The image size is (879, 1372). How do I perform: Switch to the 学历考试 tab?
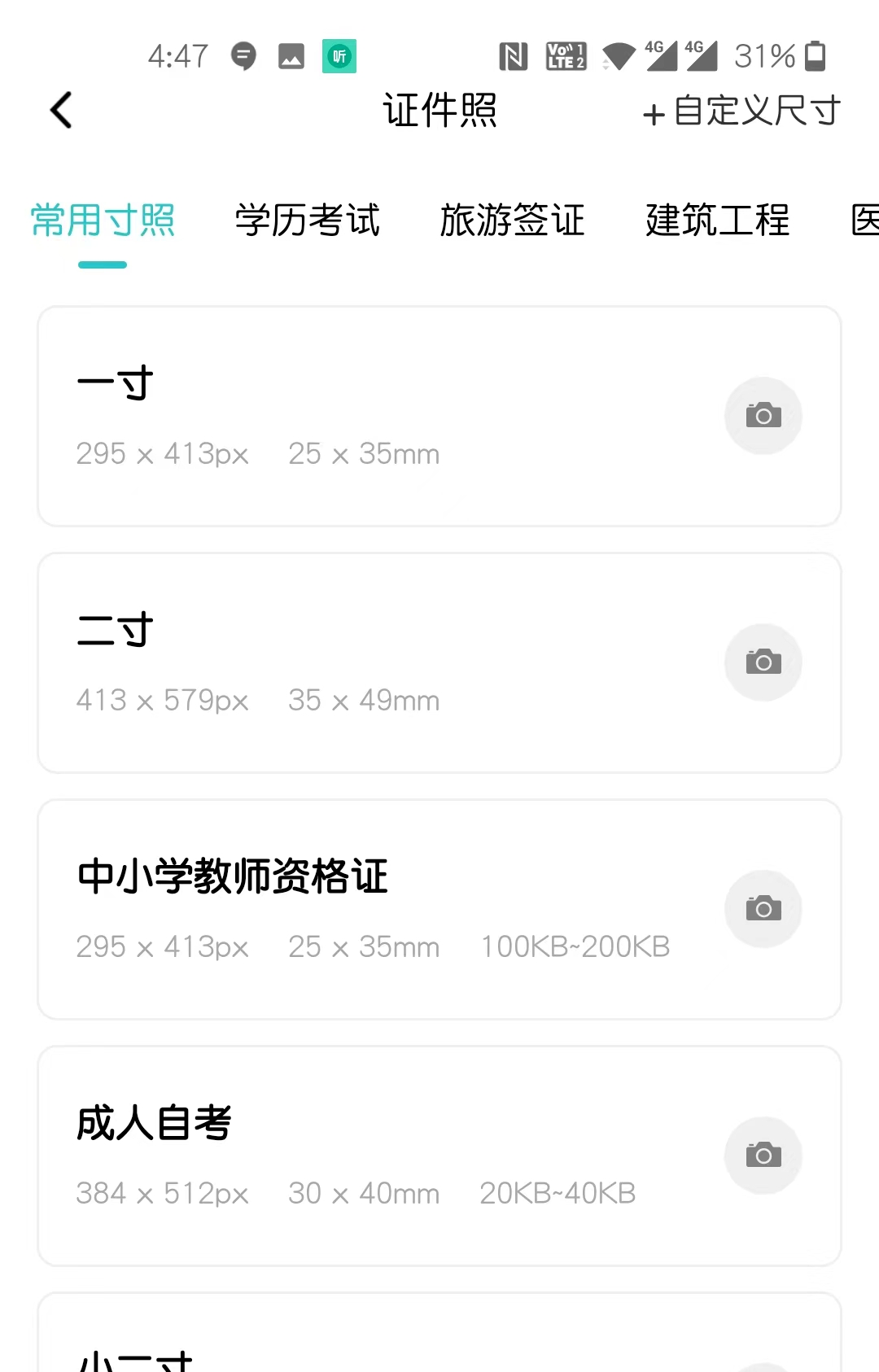pos(308,221)
